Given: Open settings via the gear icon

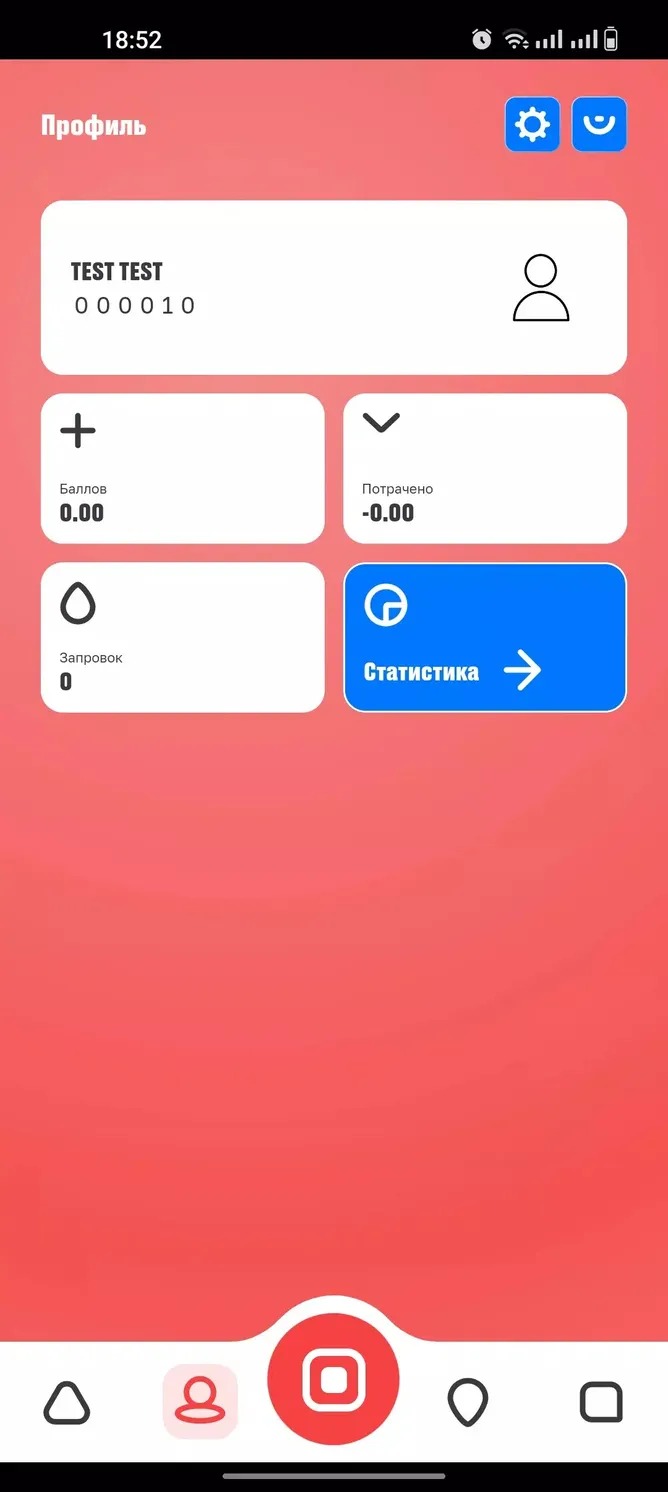Looking at the screenshot, I should (x=532, y=125).
